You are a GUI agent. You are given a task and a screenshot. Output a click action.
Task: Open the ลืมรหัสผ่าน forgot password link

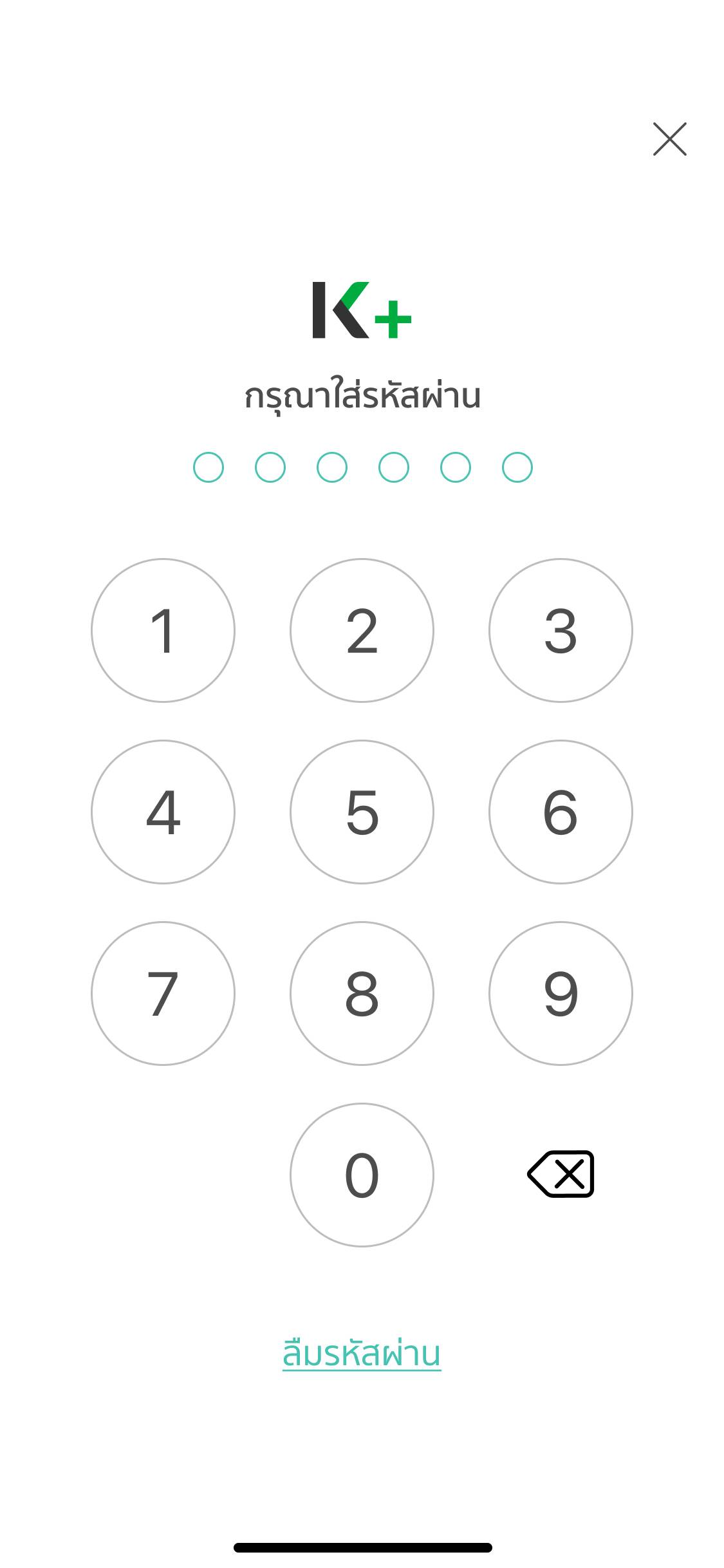click(x=362, y=1354)
